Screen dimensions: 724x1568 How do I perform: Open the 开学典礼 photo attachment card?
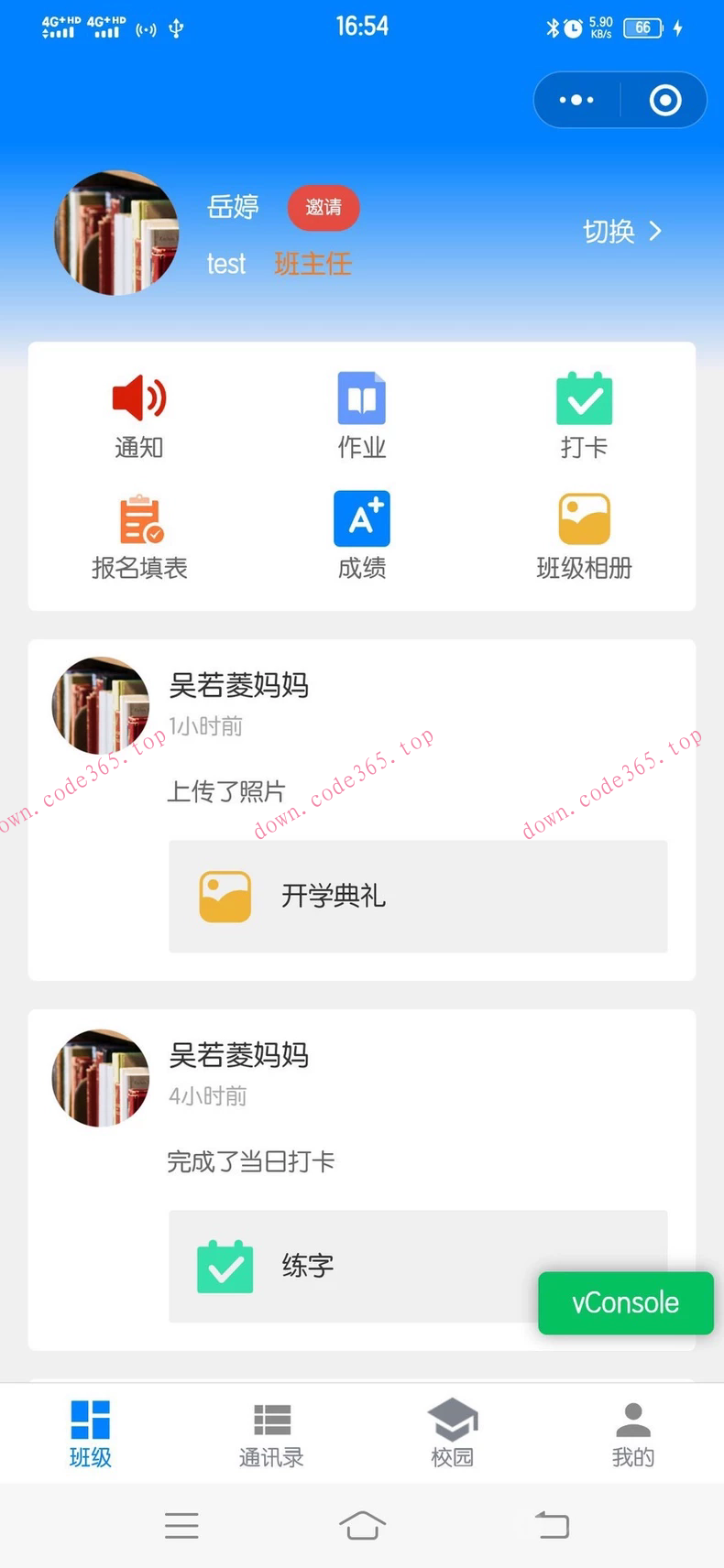[418, 896]
